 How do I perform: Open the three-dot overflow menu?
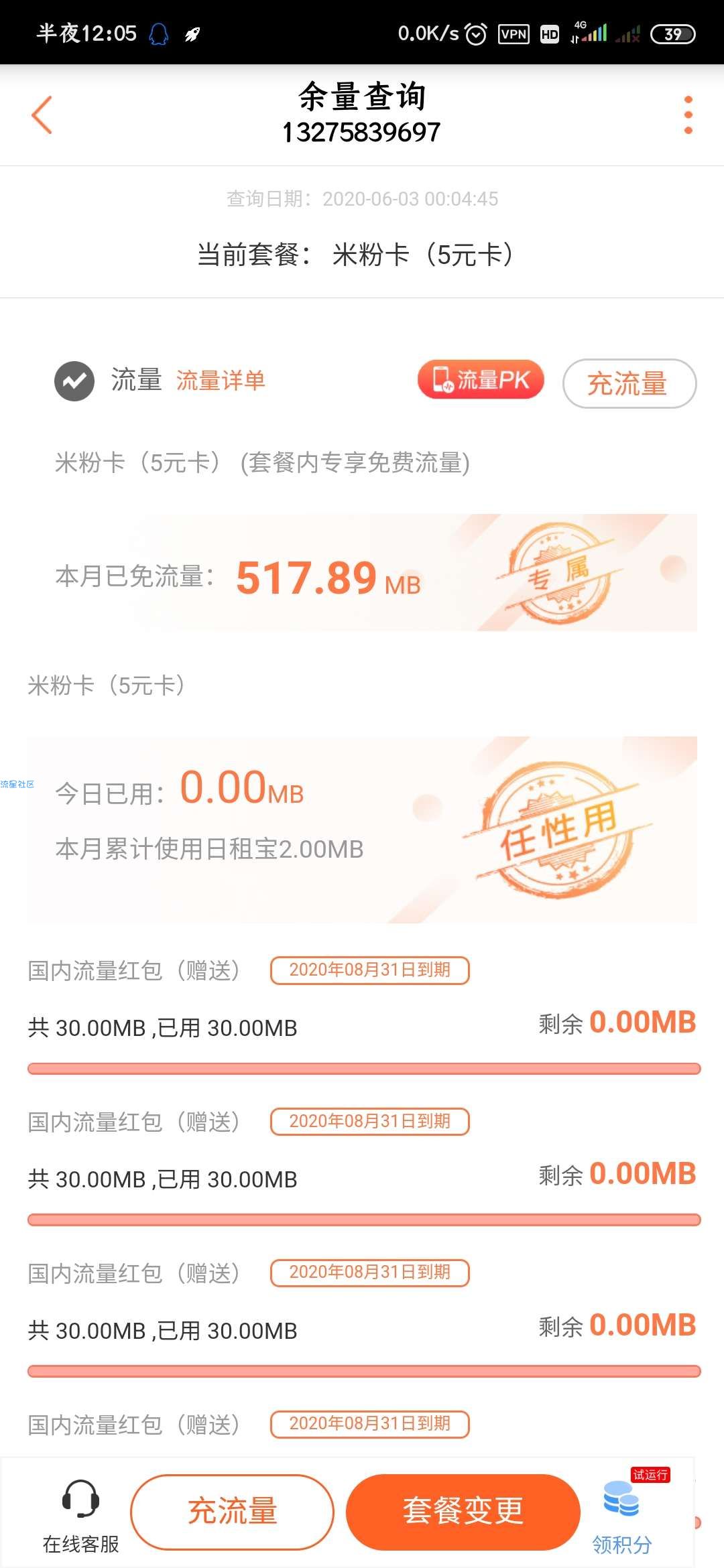688,115
